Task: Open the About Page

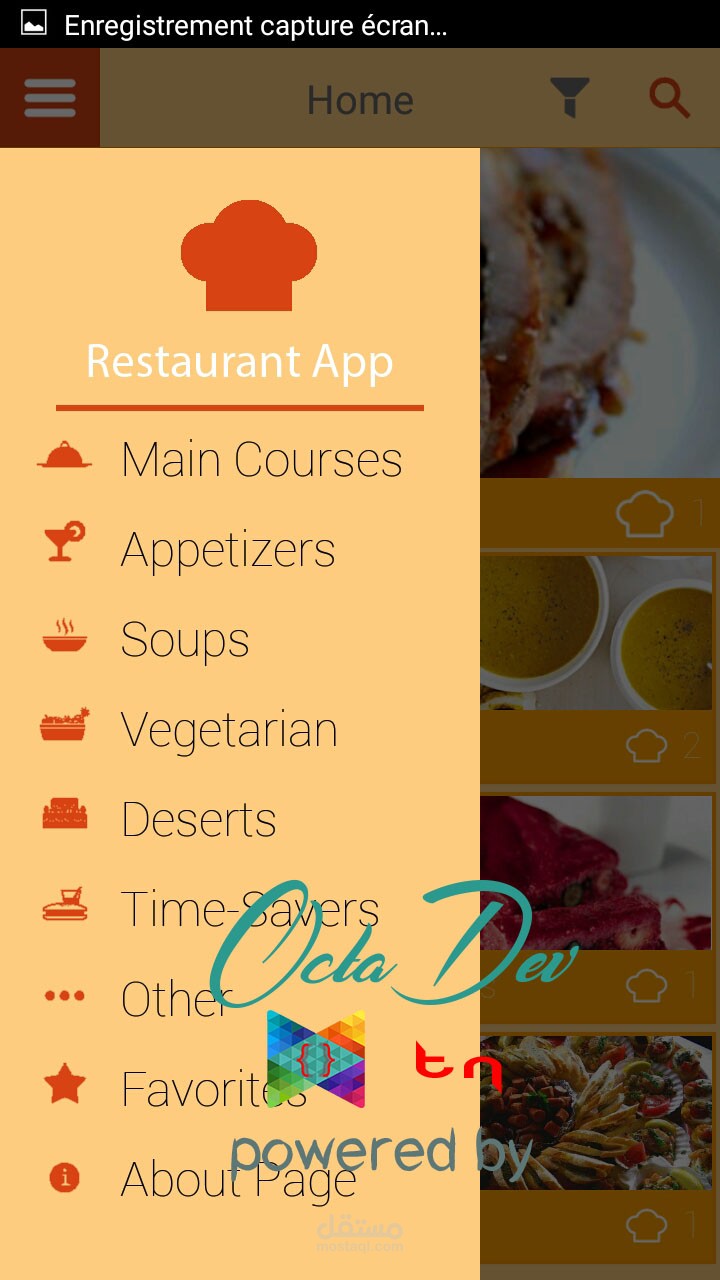Action: [x=238, y=1179]
